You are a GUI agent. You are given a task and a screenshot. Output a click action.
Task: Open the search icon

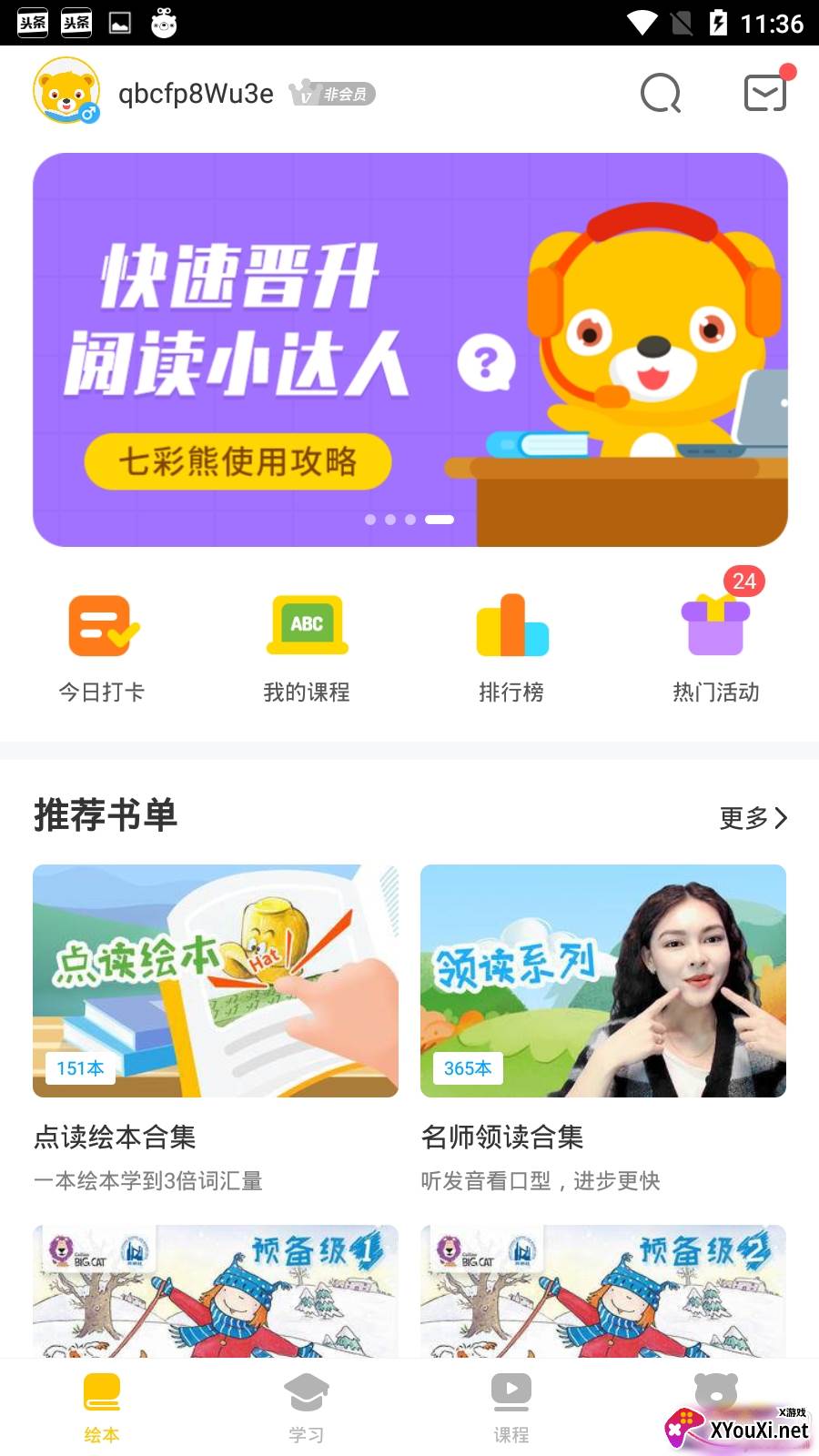[661, 93]
